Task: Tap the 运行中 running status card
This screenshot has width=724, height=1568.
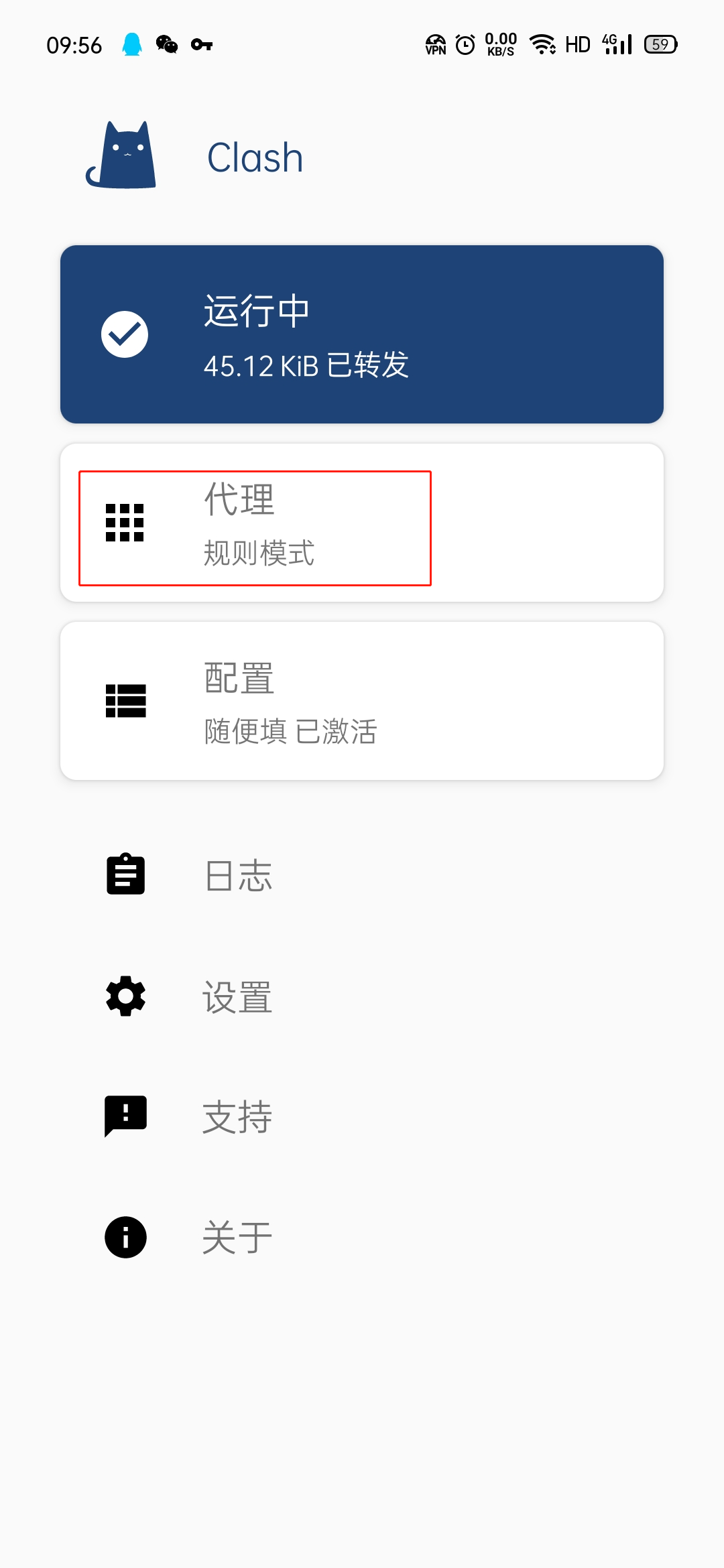Action: click(362, 334)
